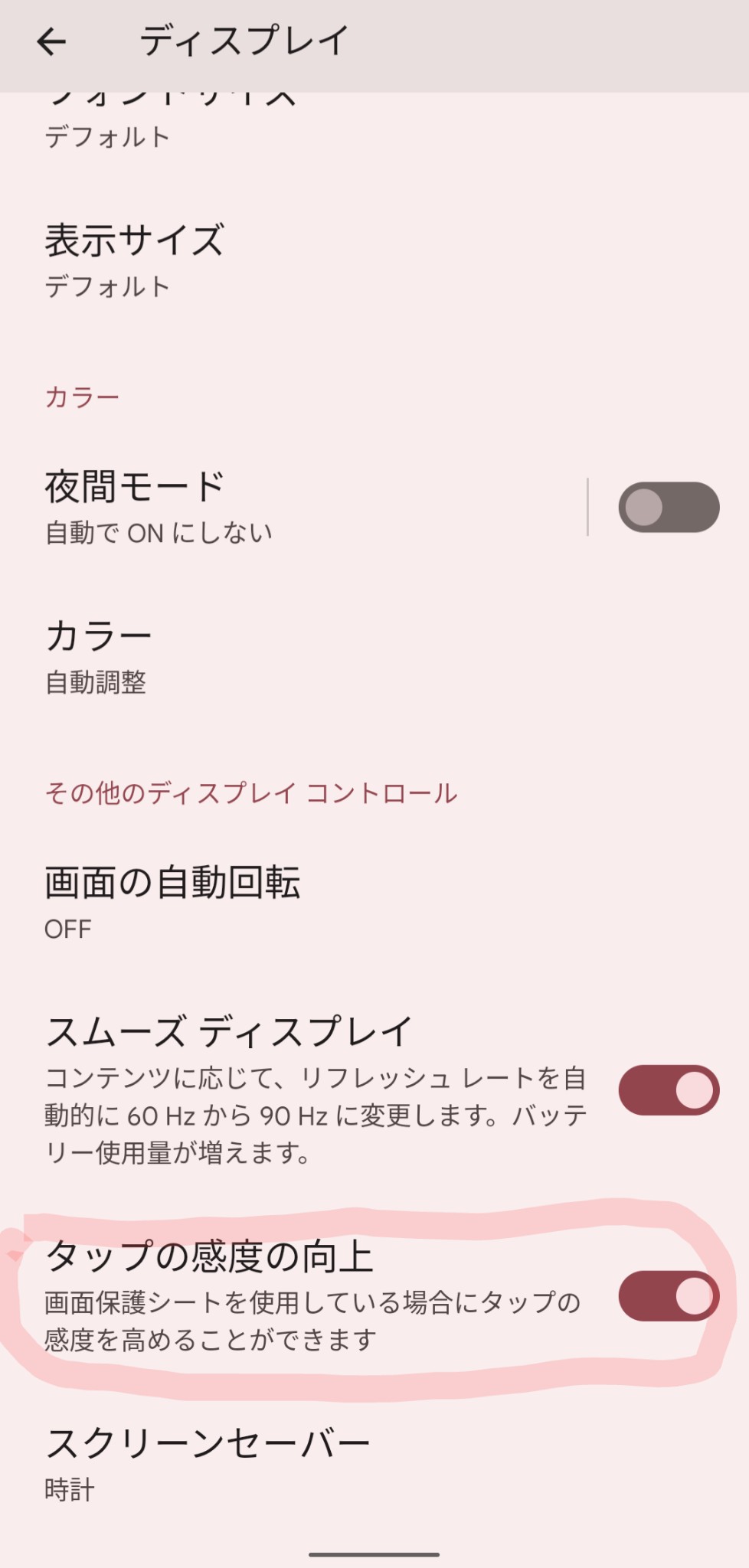Go back using the arrow icon
This screenshot has width=749, height=1568.
(x=51, y=42)
